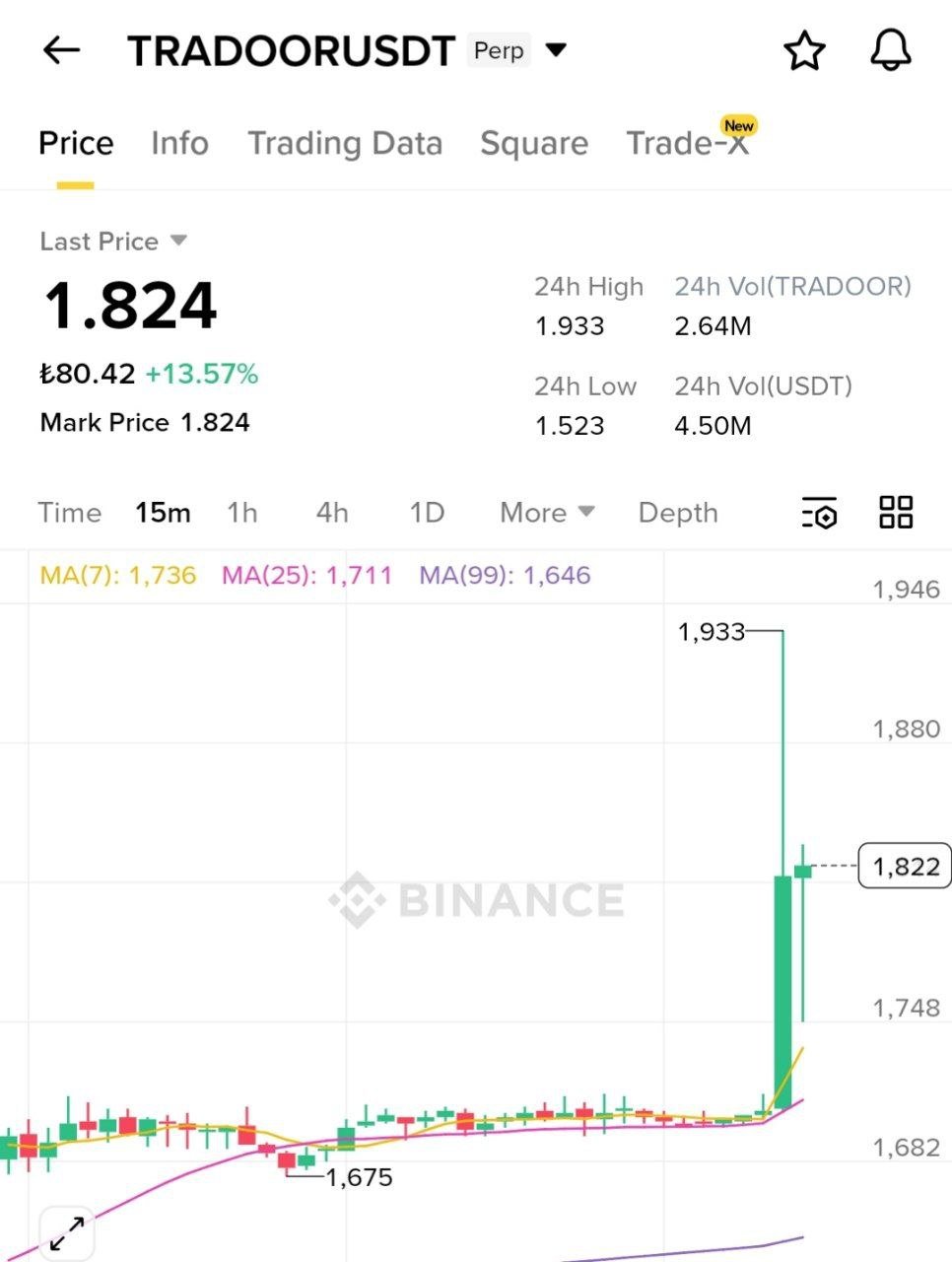
Task: Go back using the arrow icon
Action: 61,50
